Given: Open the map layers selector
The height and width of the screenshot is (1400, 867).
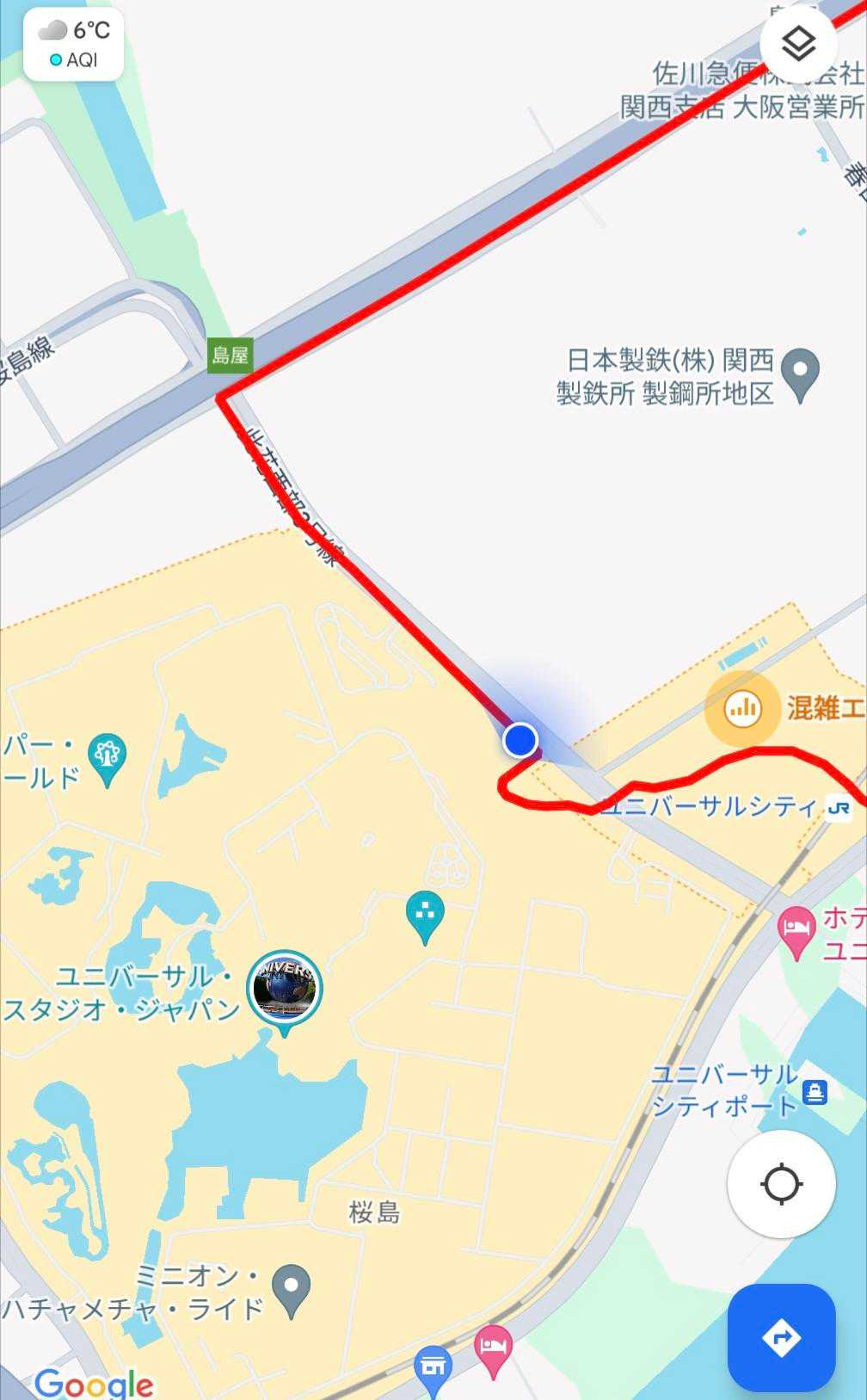Looking at the screenshot, I should [x=799, y=43].
